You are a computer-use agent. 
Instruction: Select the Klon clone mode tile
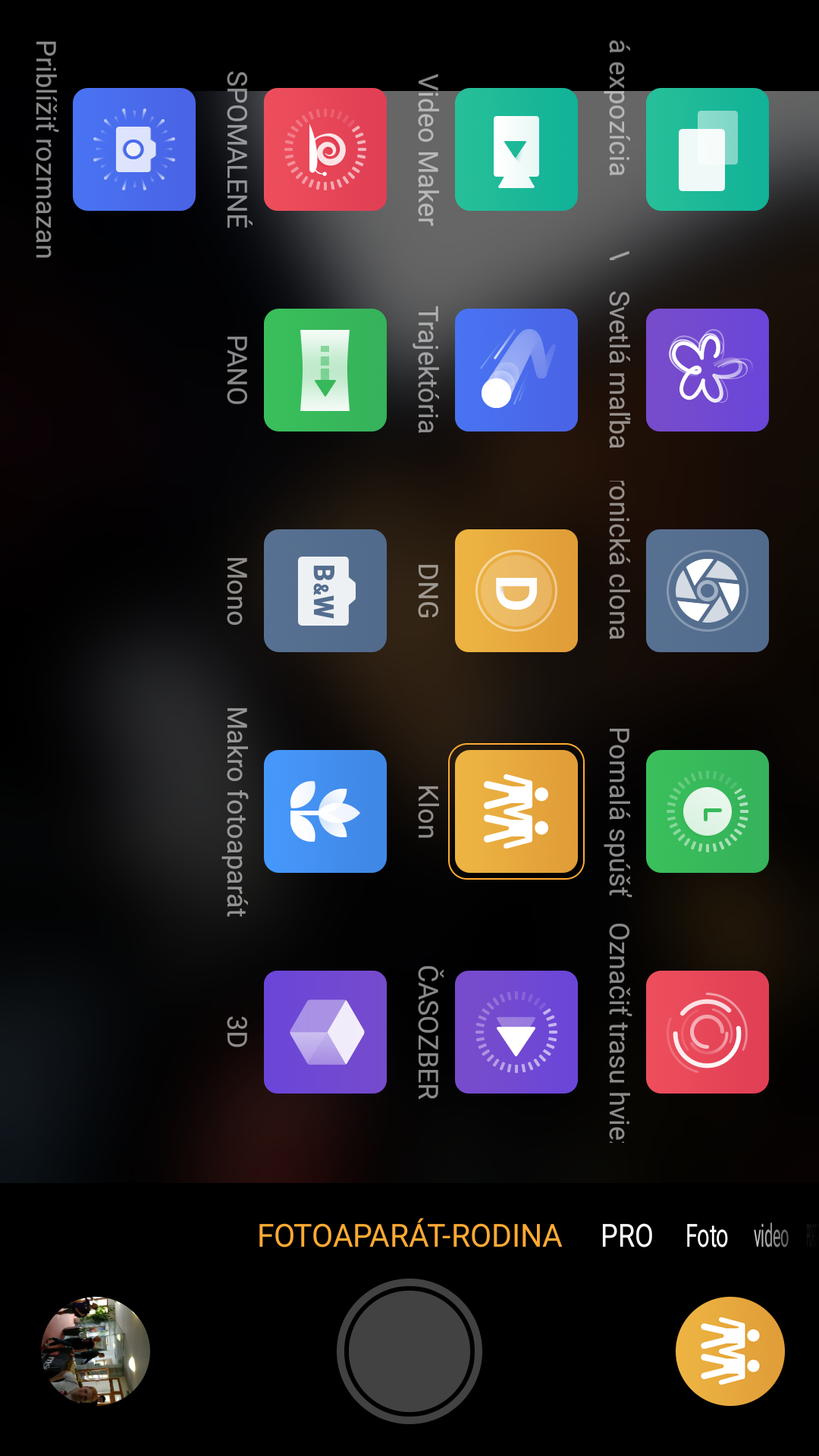click(516, 811)
